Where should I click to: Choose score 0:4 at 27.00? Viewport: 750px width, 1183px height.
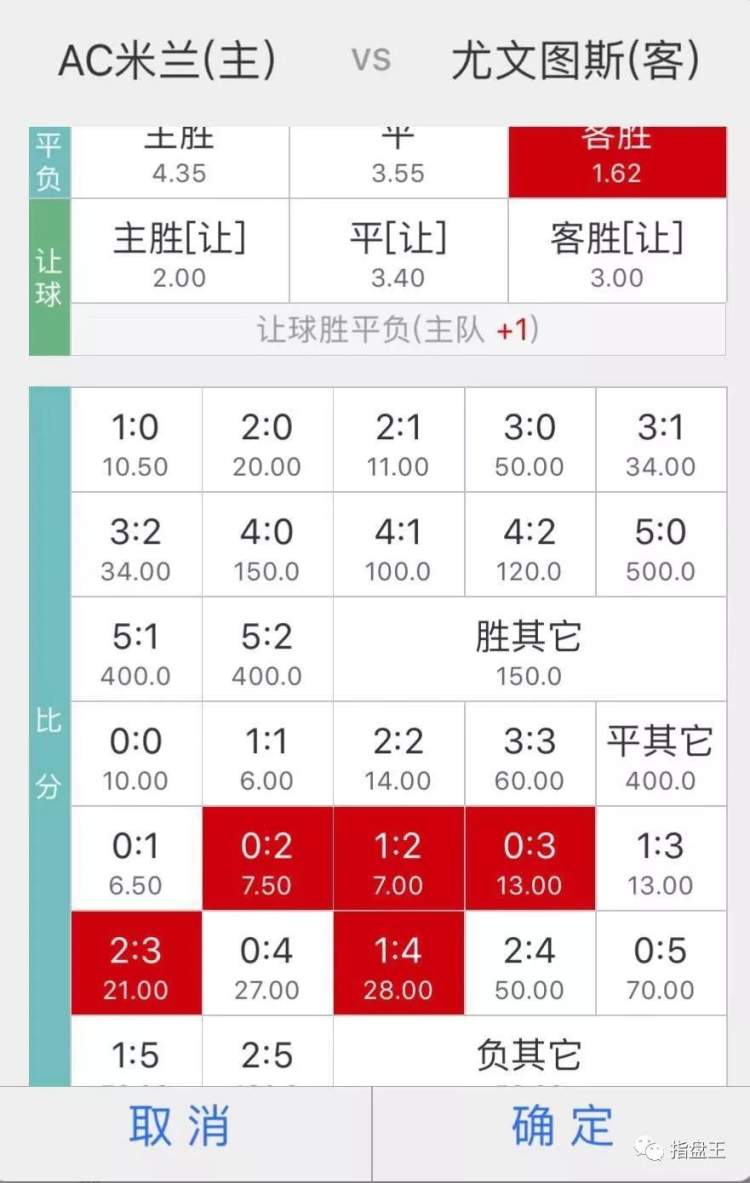(x=267, y=965)
